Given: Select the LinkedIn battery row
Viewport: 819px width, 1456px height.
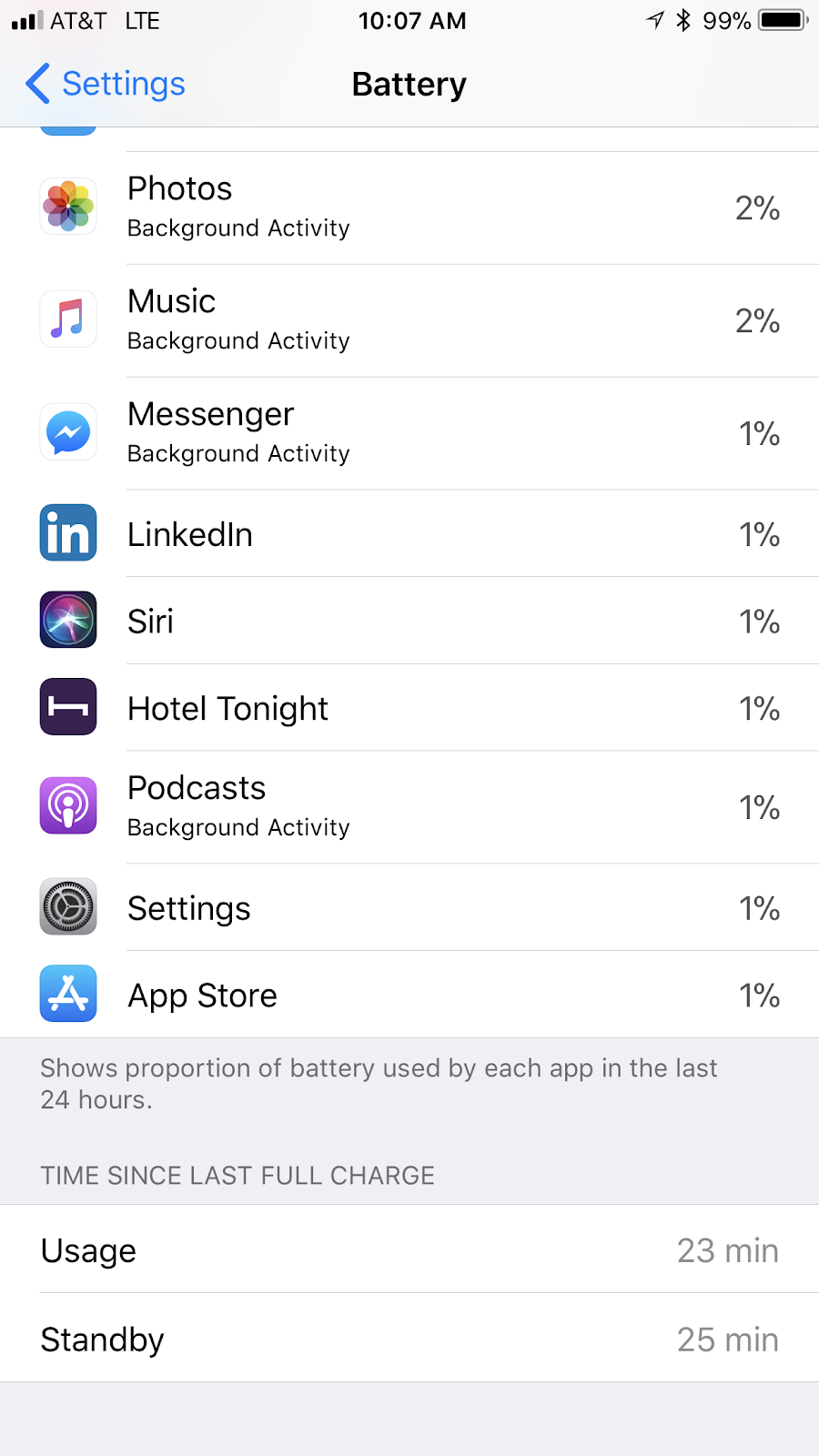Looking at the screenshot, I should coord(409,534).
